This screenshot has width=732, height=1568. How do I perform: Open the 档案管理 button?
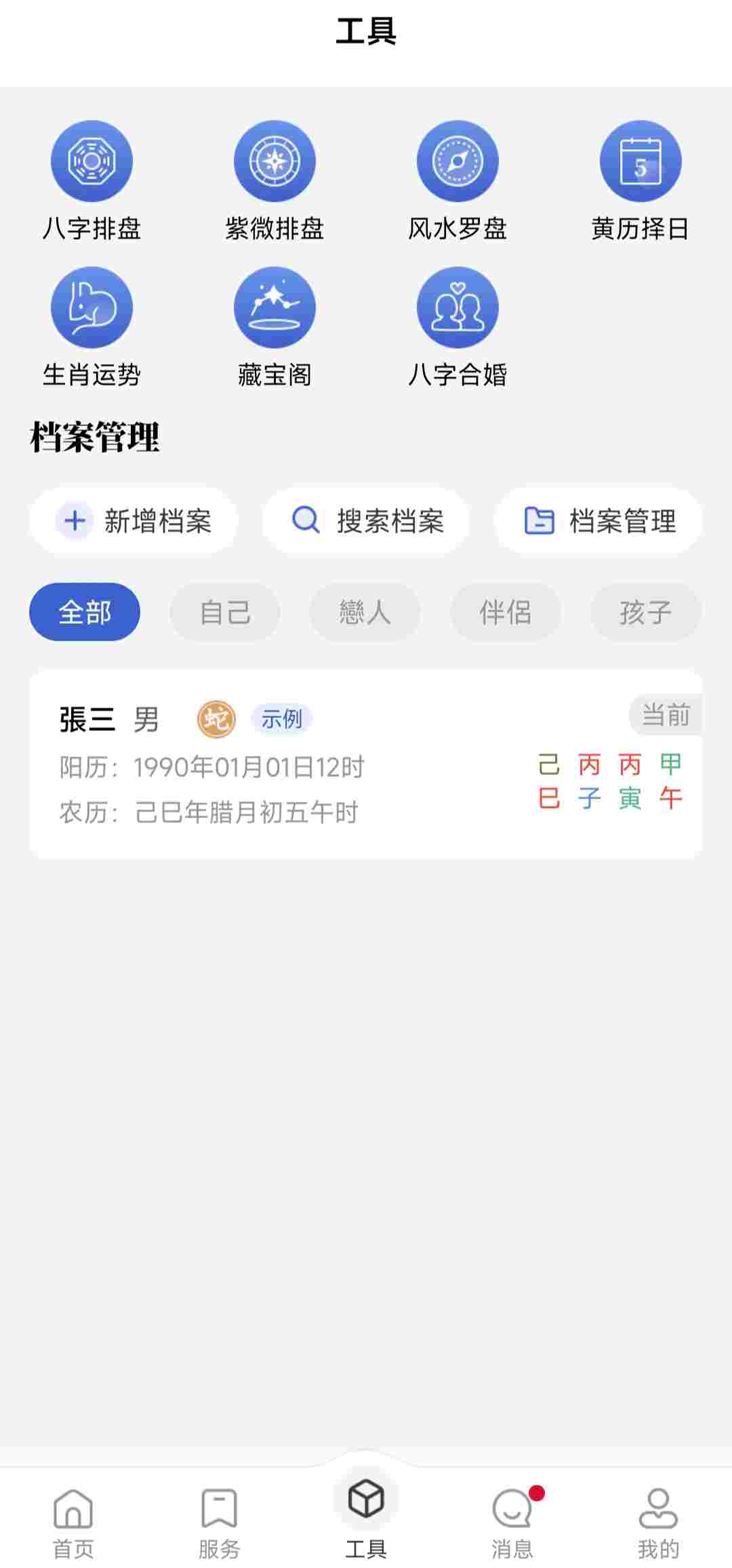598,521
